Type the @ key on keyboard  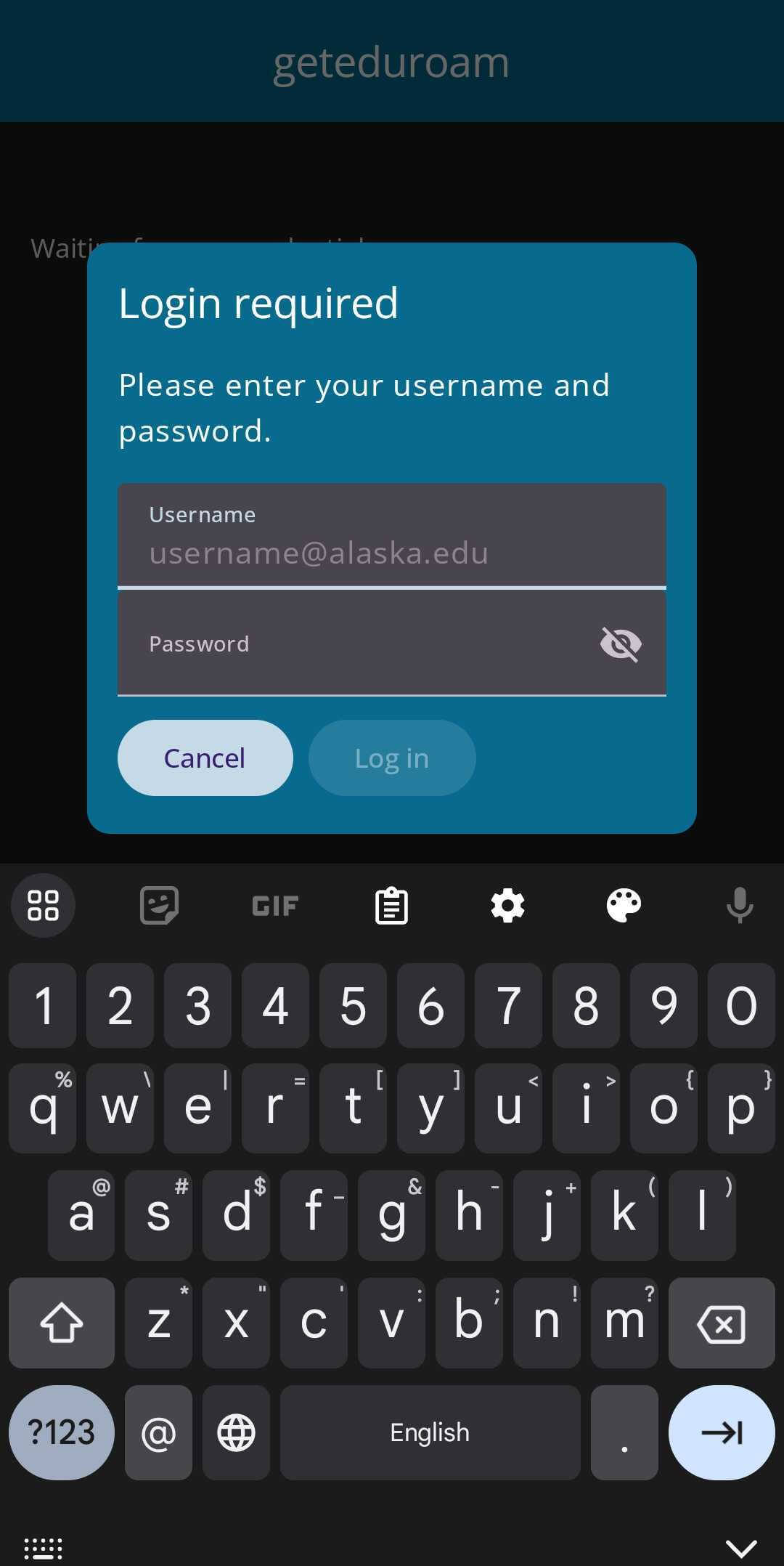pyautogui.click(x=158, y=1432)
